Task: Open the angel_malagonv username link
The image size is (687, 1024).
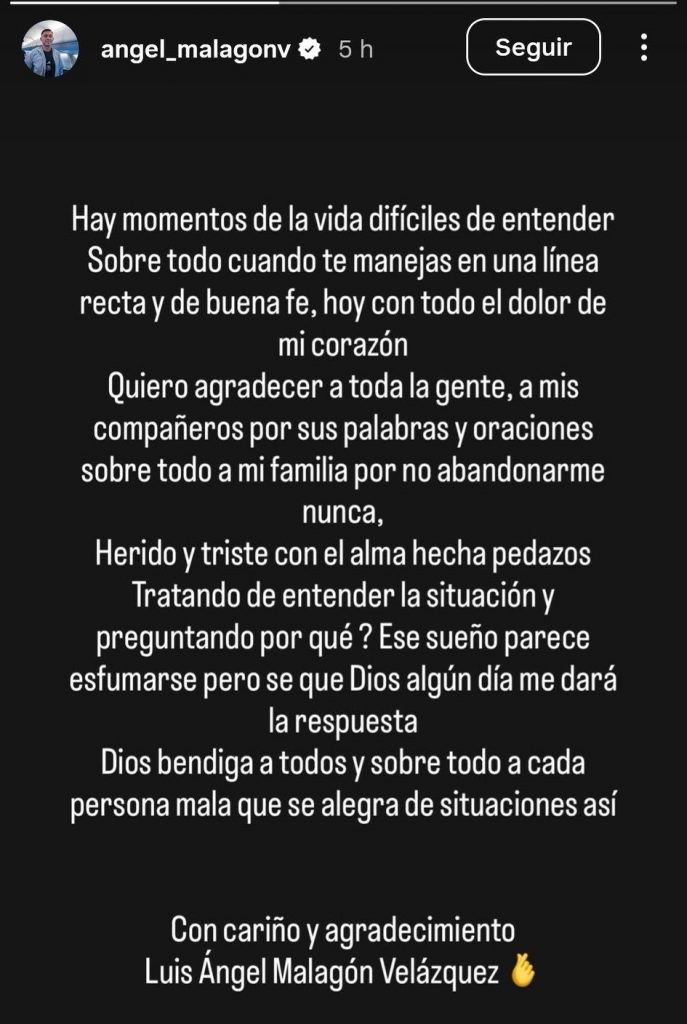Action: [196, 49]
